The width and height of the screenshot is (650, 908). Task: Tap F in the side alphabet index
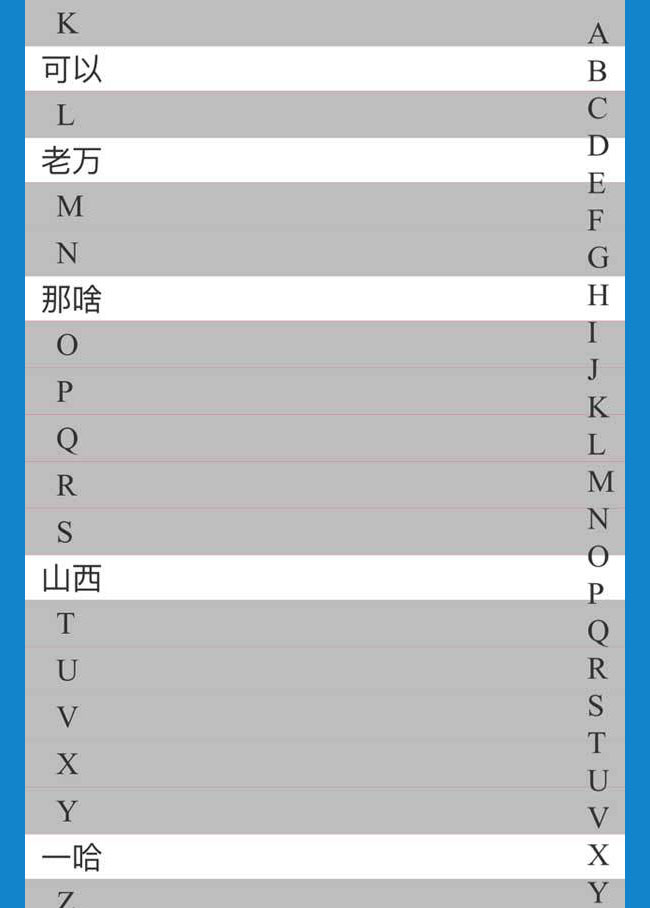click(597, 220)
